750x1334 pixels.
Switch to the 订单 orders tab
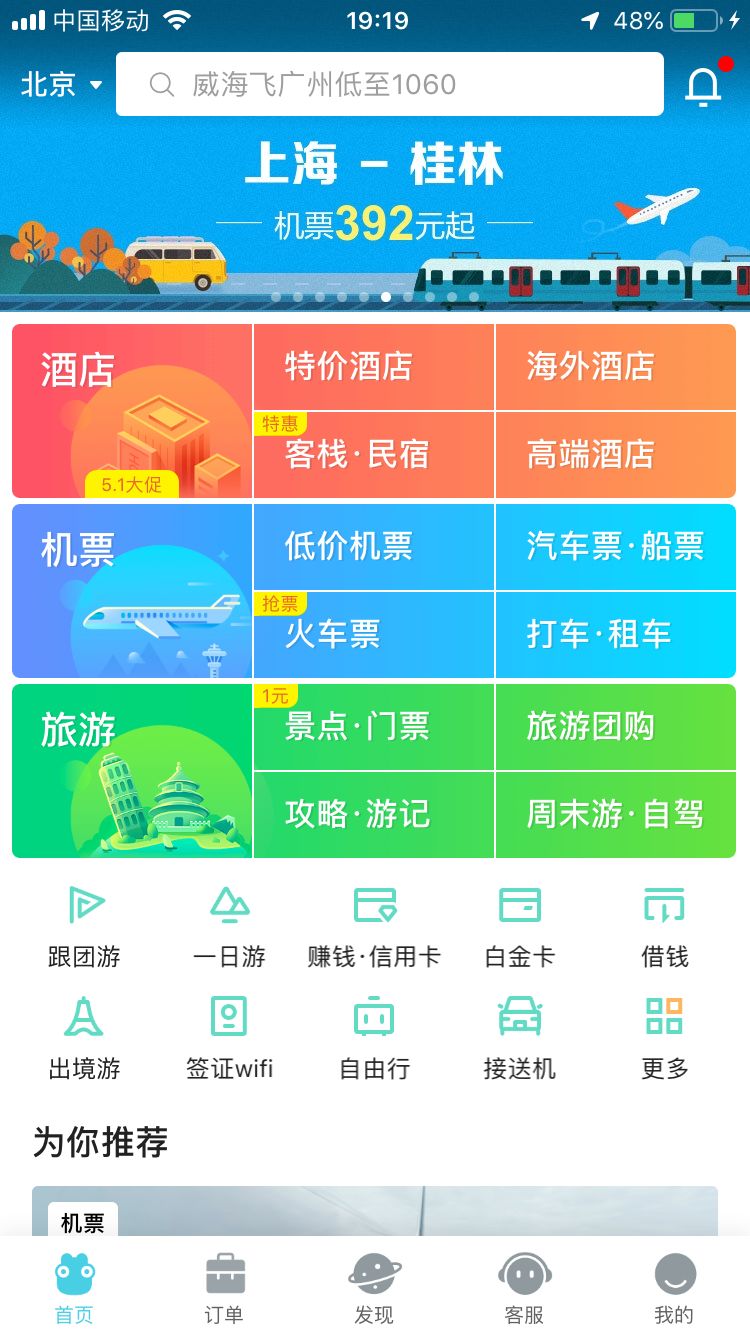pos(224,1285)
